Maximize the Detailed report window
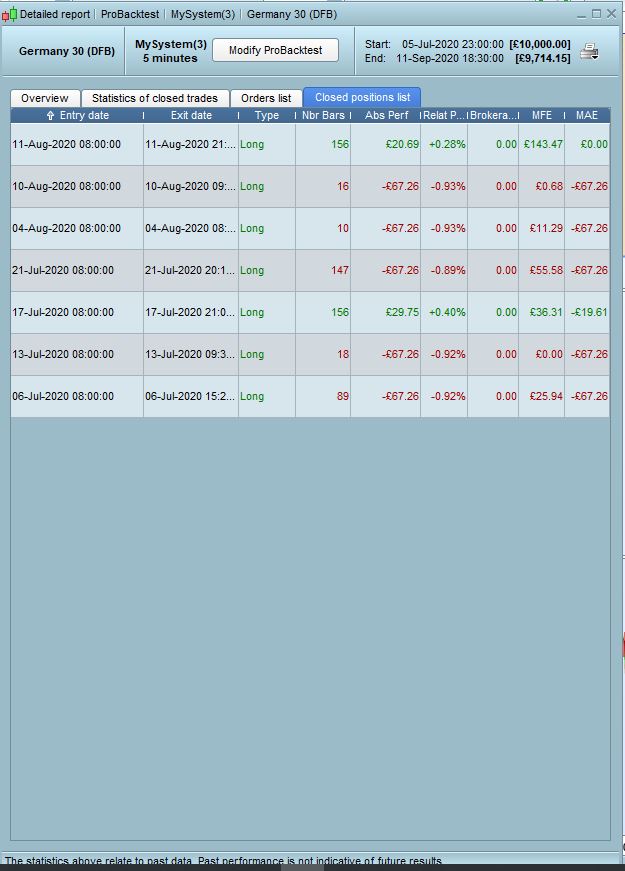The width and height of the screenshot is (625, 871). pos(597,14)
